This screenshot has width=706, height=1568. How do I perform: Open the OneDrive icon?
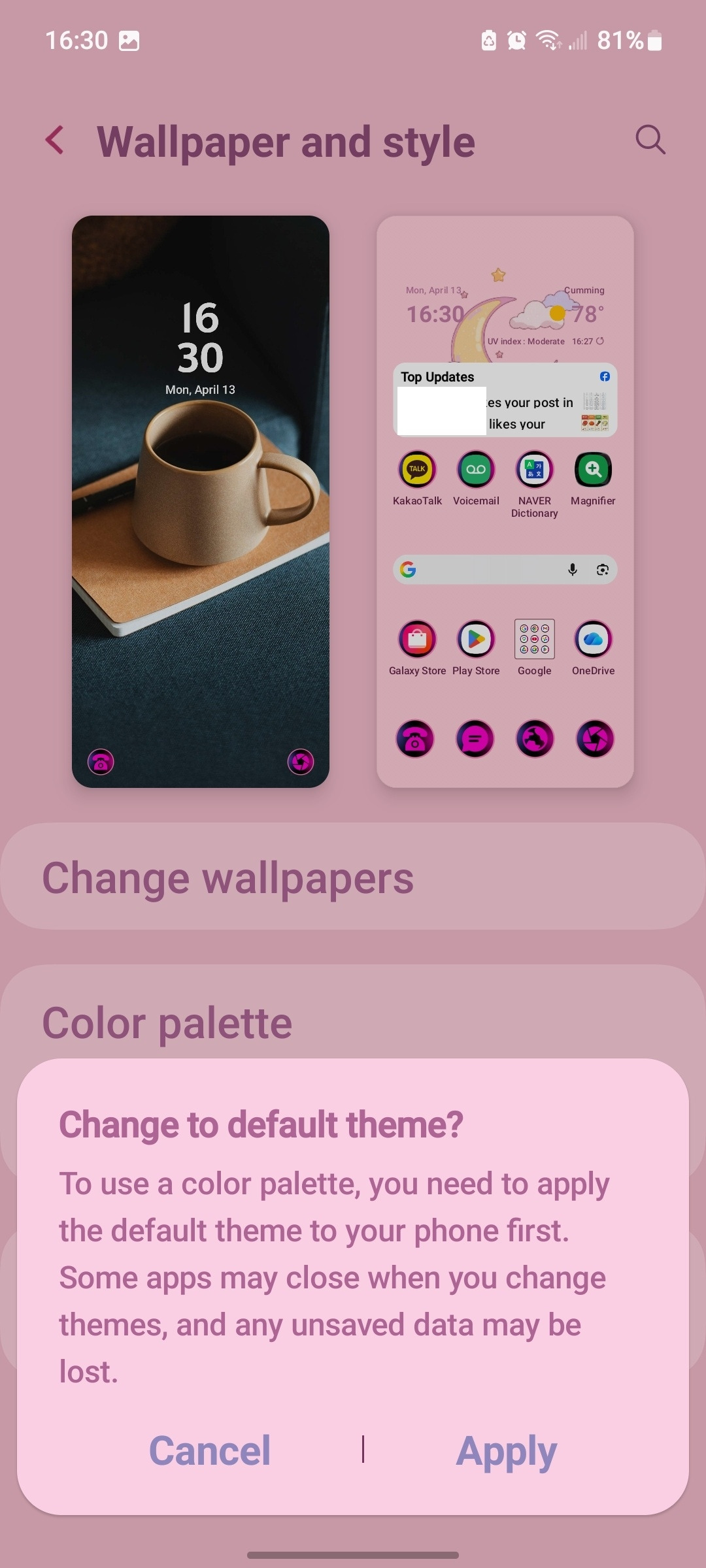click(x=593, y=639)
